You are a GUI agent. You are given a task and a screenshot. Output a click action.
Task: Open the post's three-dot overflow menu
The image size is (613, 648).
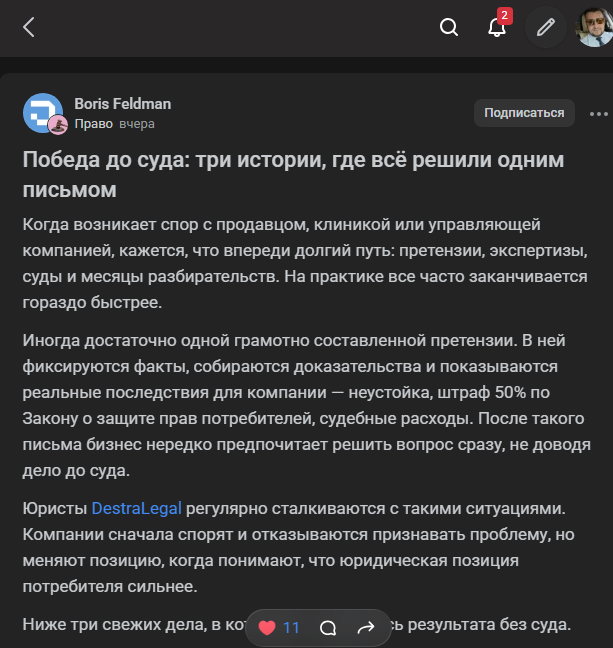click(599, 113)
